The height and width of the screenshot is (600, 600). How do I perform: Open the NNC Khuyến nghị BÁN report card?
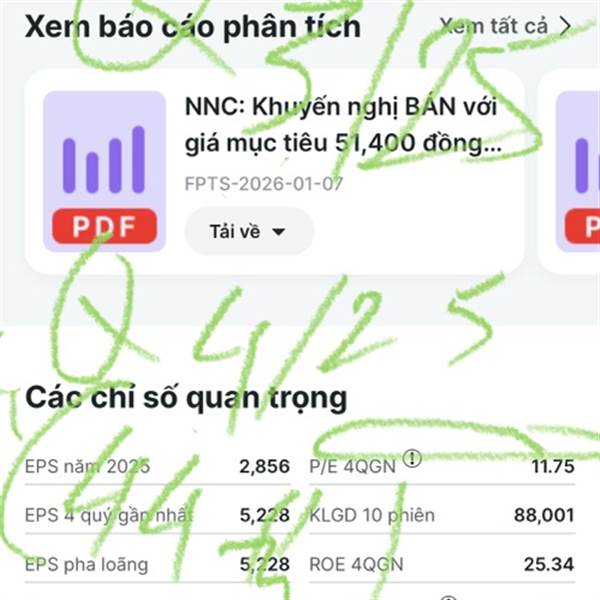(274, 171)
